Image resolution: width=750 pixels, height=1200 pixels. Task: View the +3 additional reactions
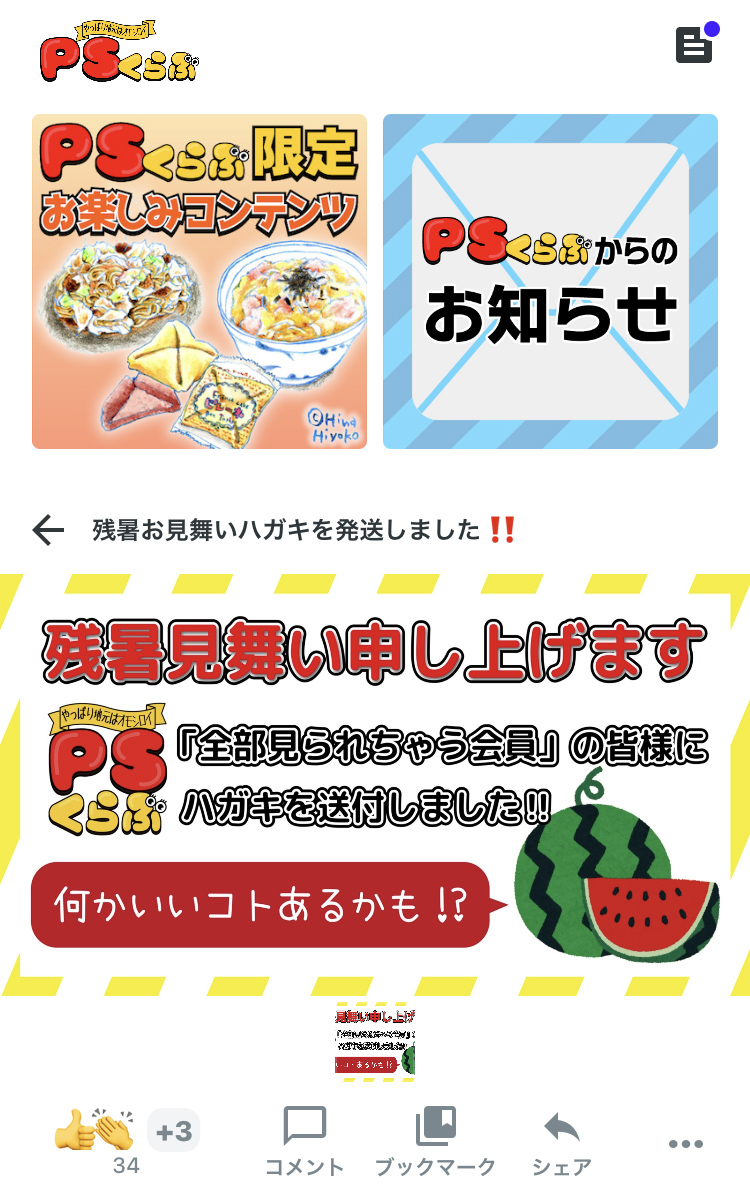pyautogui.click(x=174, y=1131)
